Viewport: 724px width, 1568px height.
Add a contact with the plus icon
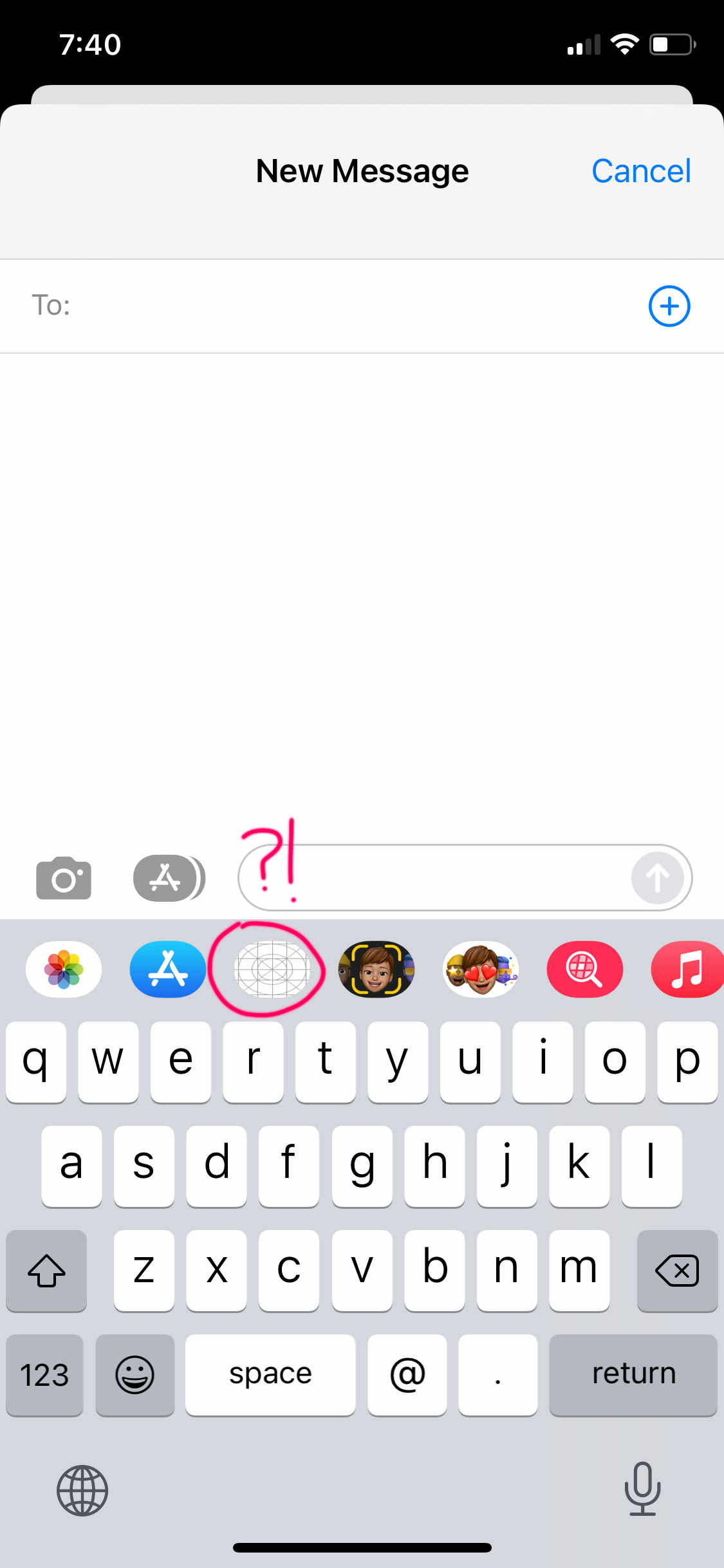(x=669, y=306)
